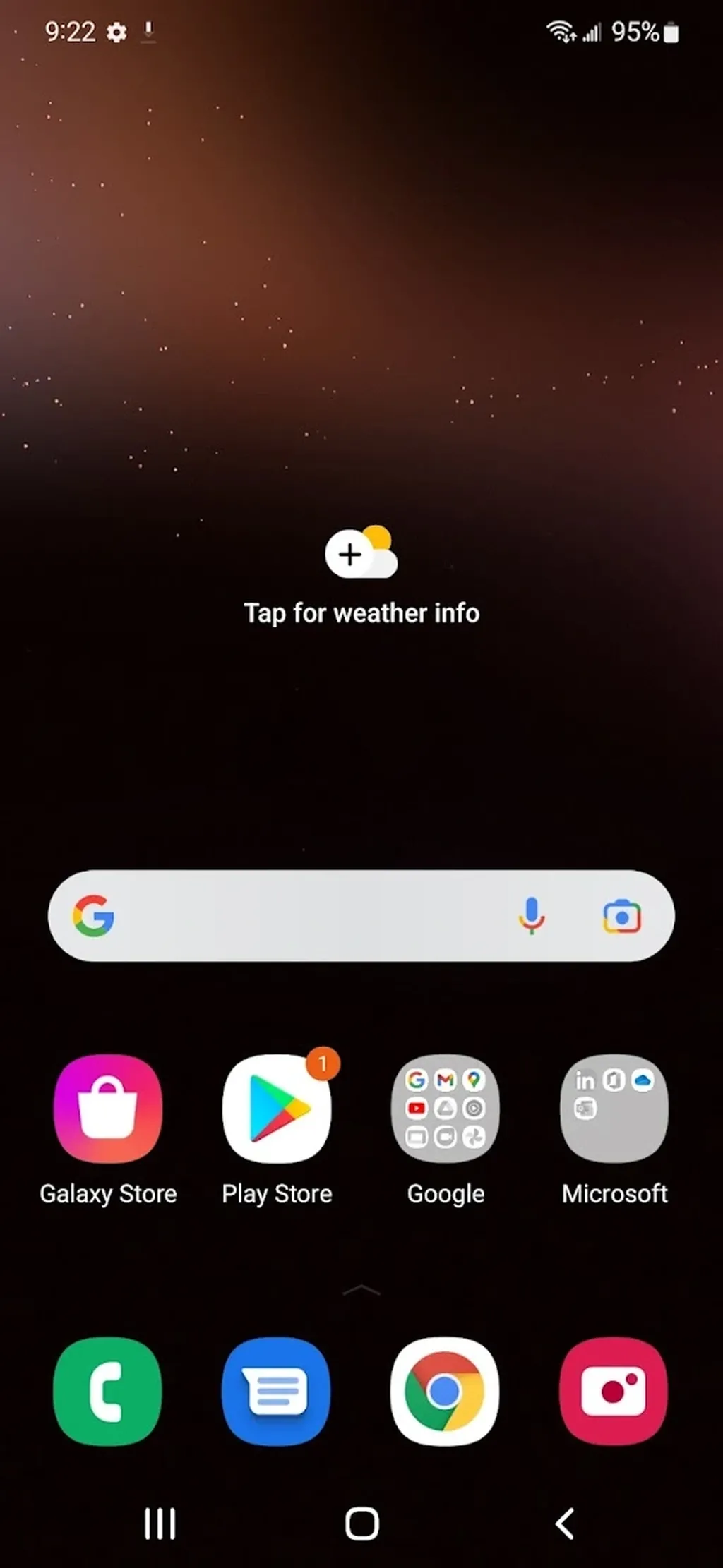The image size is (723, 1568).
Task: Start voice search with the microphone
Action: (x=532, y=916)
